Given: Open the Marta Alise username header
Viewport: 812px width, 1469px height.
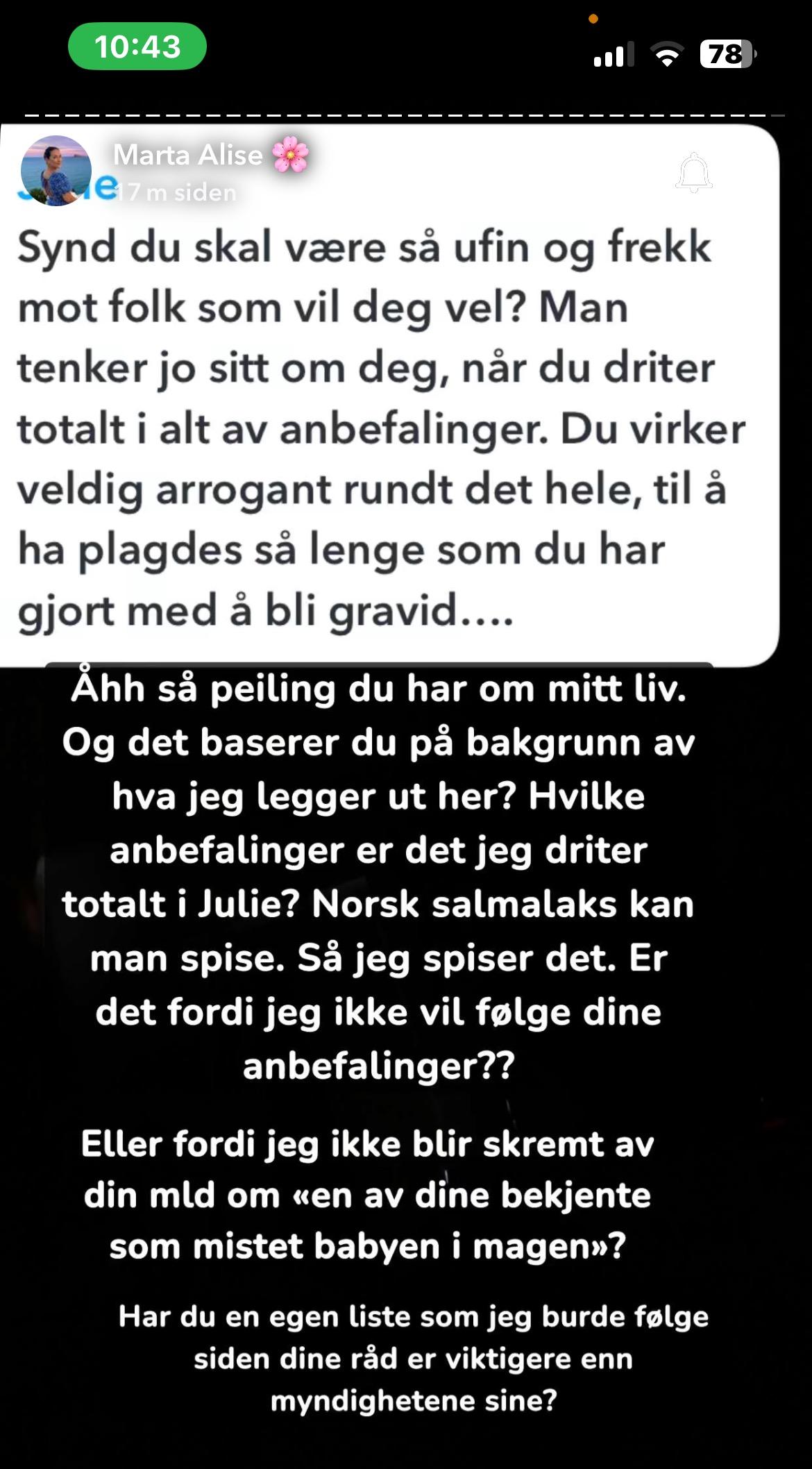Looking at the screenshot, I should (188, 155).
